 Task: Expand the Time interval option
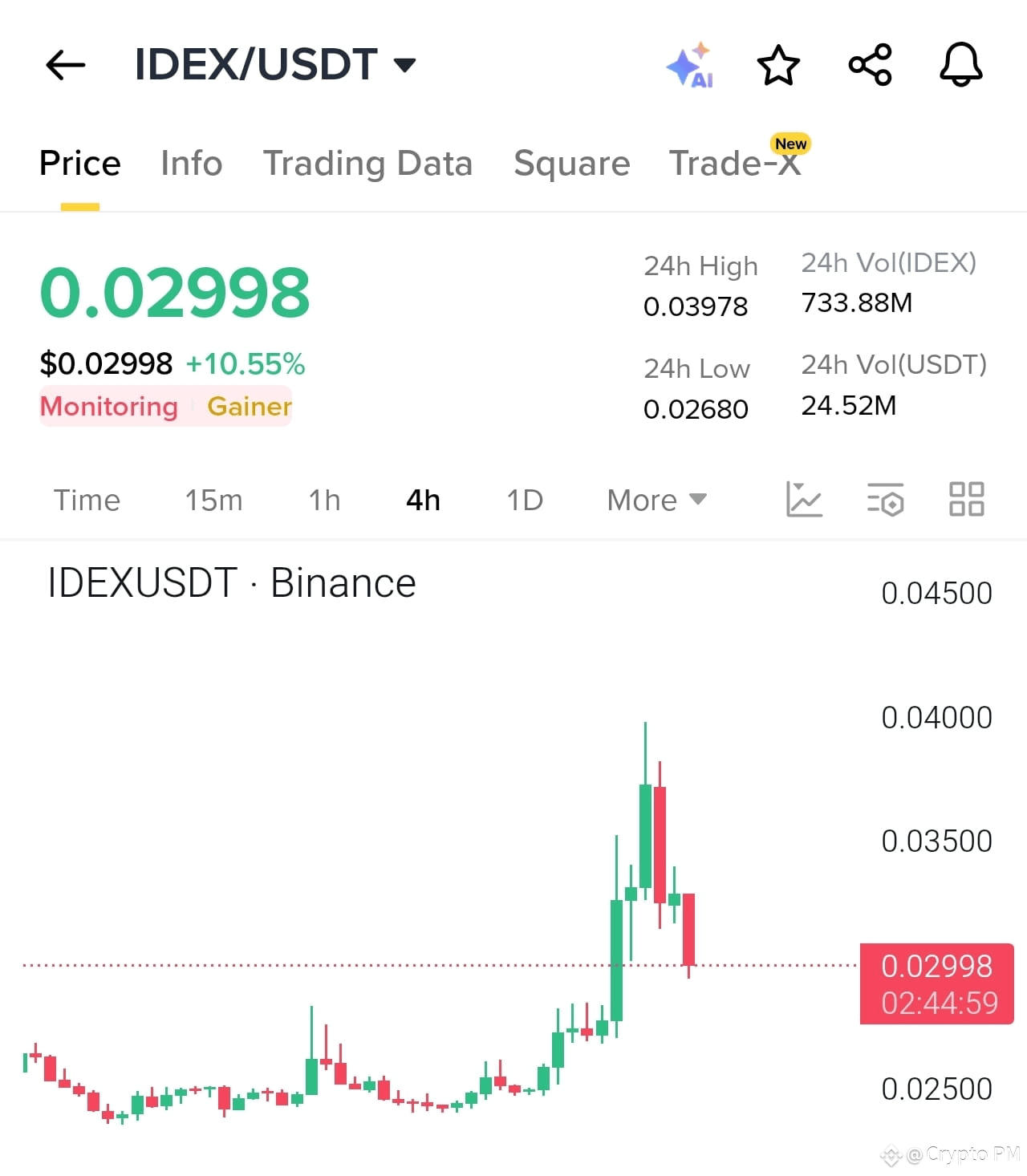pyautogui.click(x=87, y=499)
